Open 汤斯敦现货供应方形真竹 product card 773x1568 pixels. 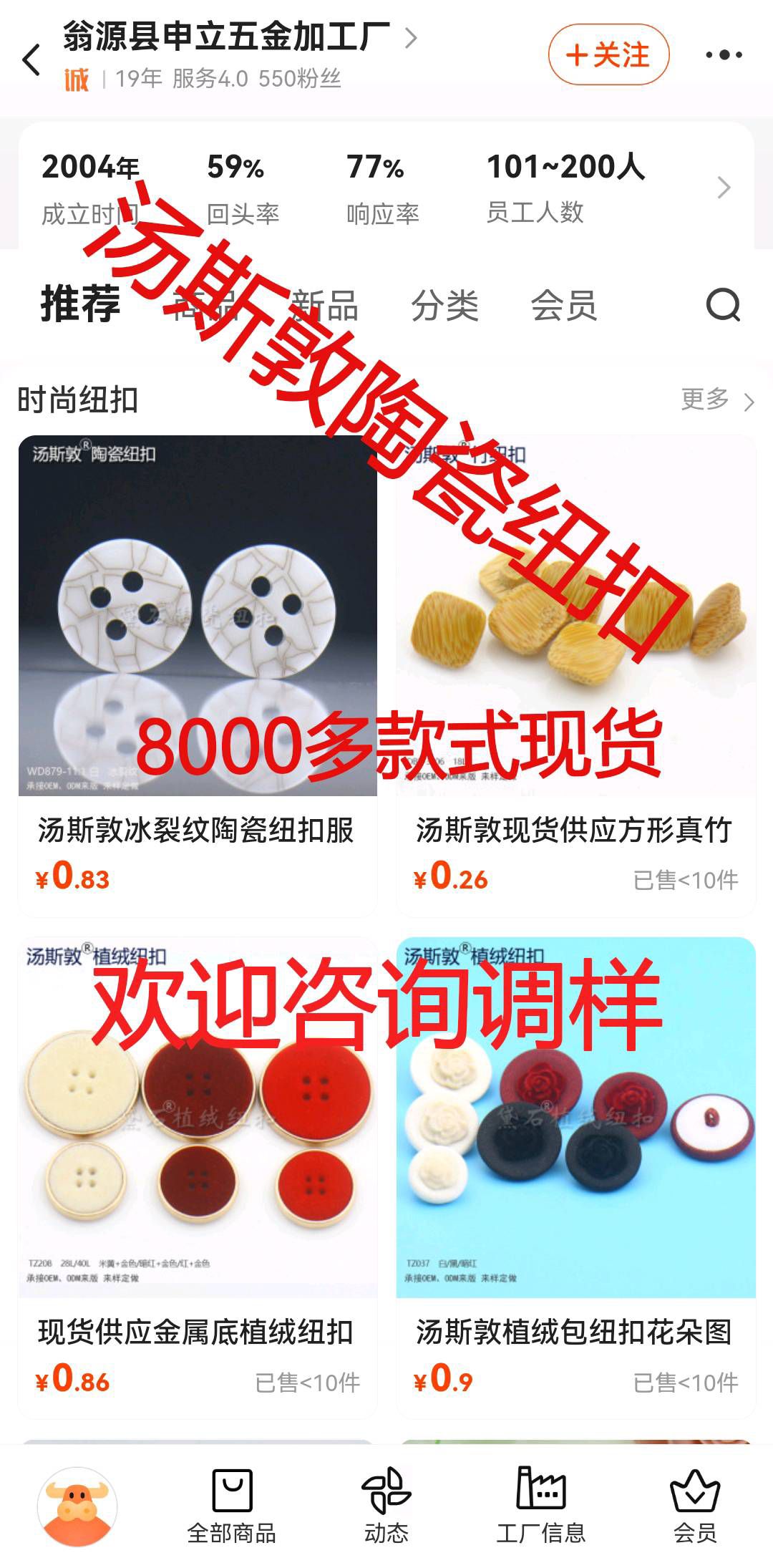click(x=576, y=676)
